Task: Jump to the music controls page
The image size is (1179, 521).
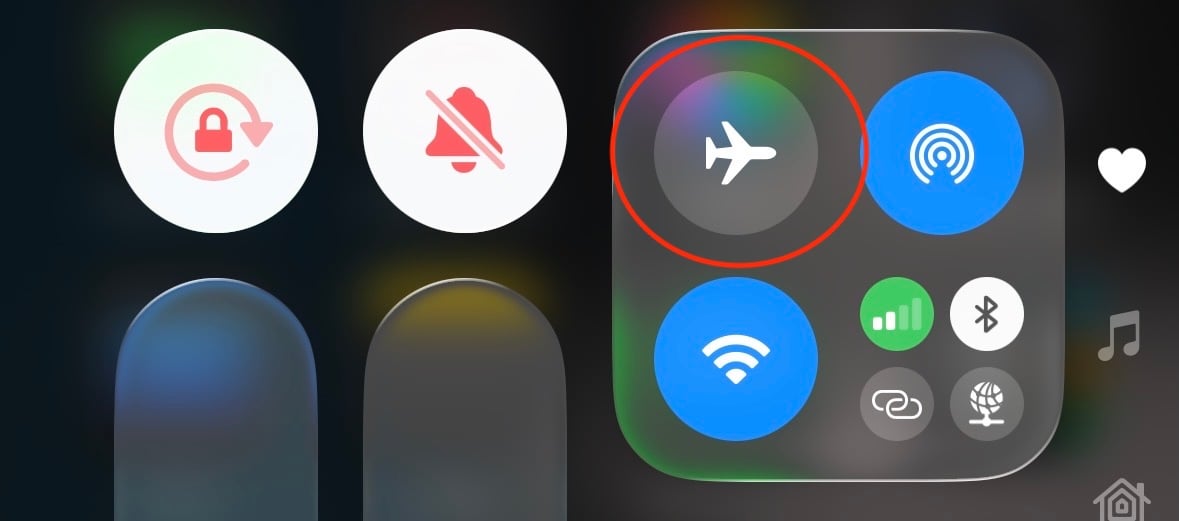Action: [x=1119, y=336]
